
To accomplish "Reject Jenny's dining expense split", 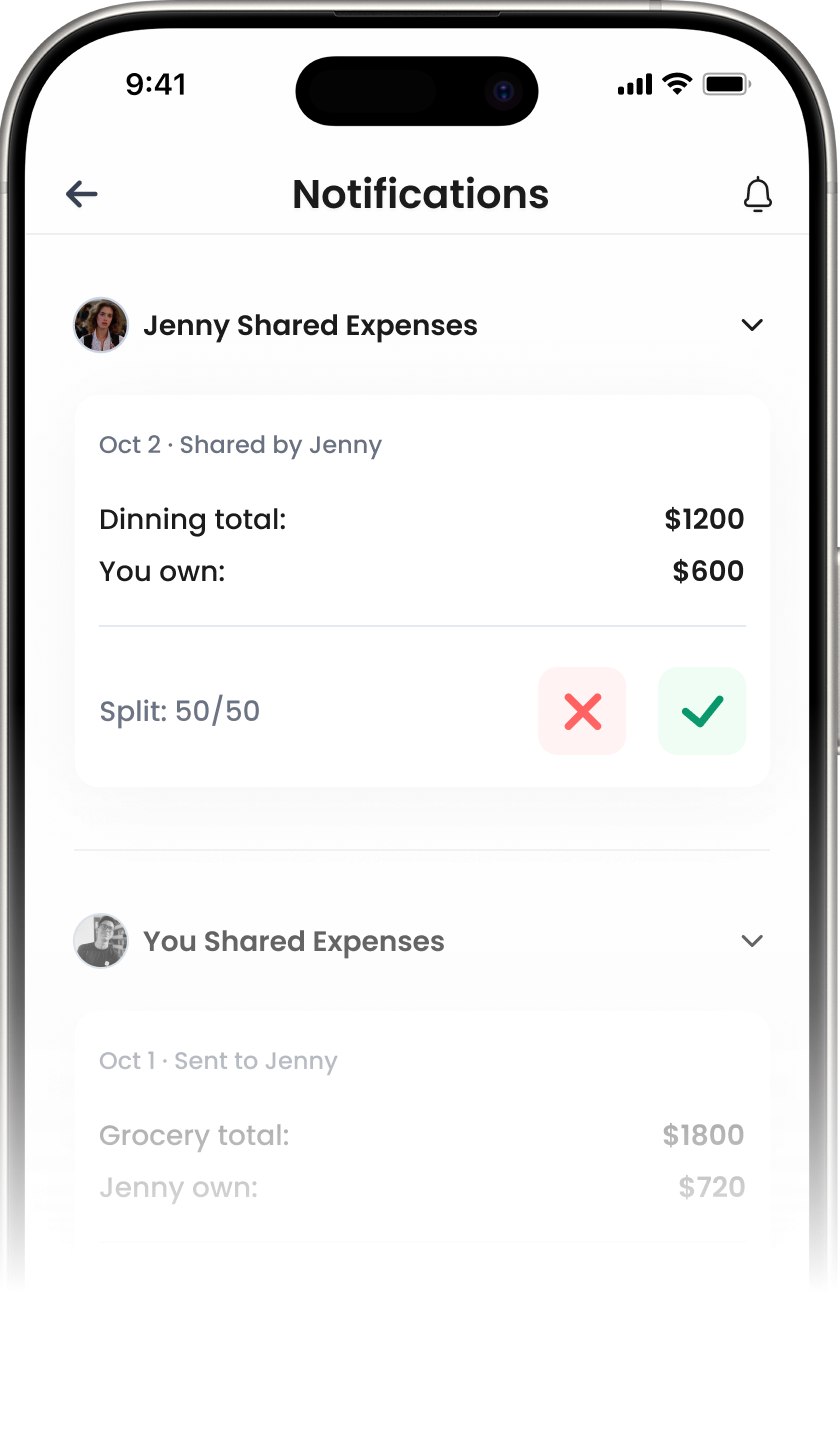I will (582, 711).
